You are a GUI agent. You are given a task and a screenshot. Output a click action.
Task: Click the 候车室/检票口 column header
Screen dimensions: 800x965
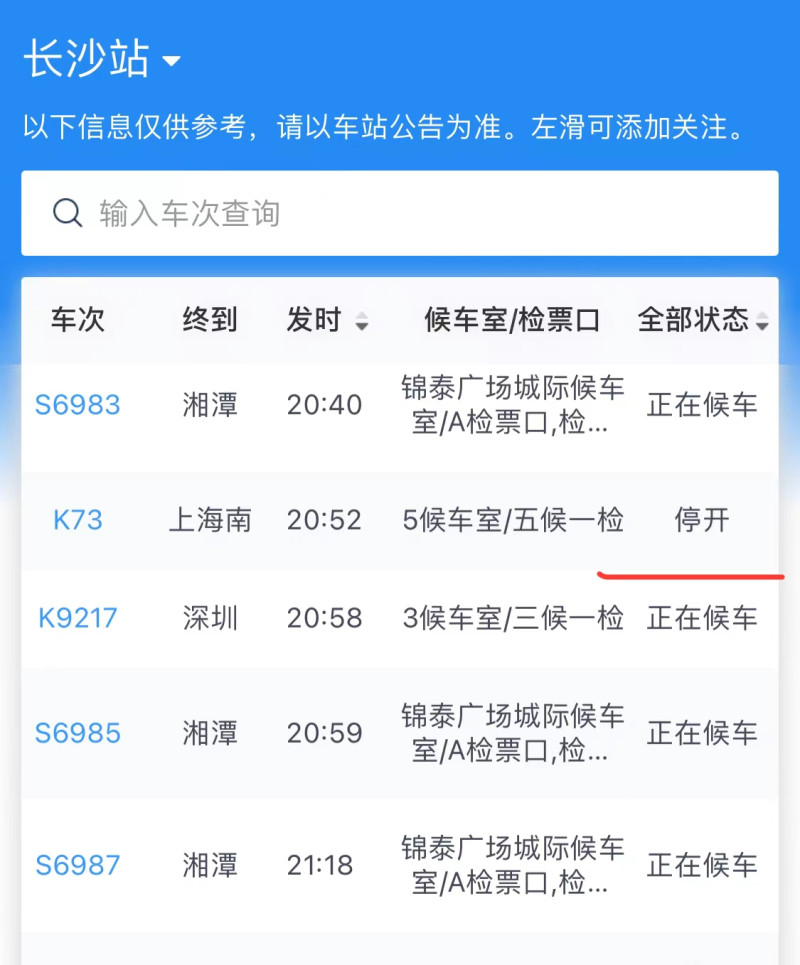(511, 320)
